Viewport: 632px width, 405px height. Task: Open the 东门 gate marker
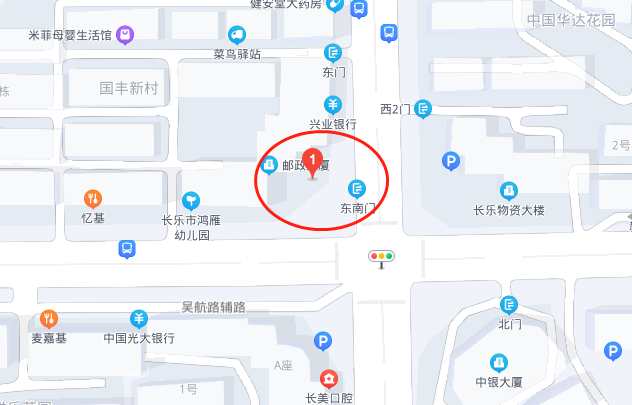[333, 53]
